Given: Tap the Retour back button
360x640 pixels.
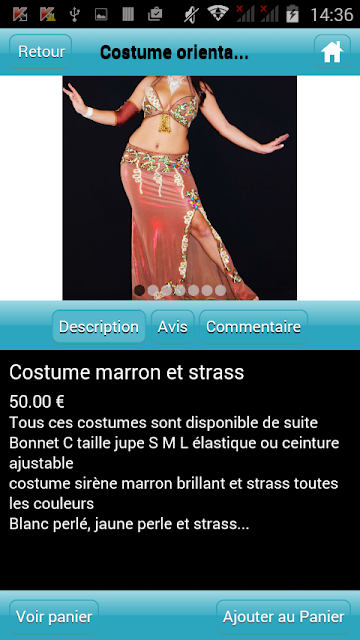Looking at the screenshot, I should coord(41,51).
